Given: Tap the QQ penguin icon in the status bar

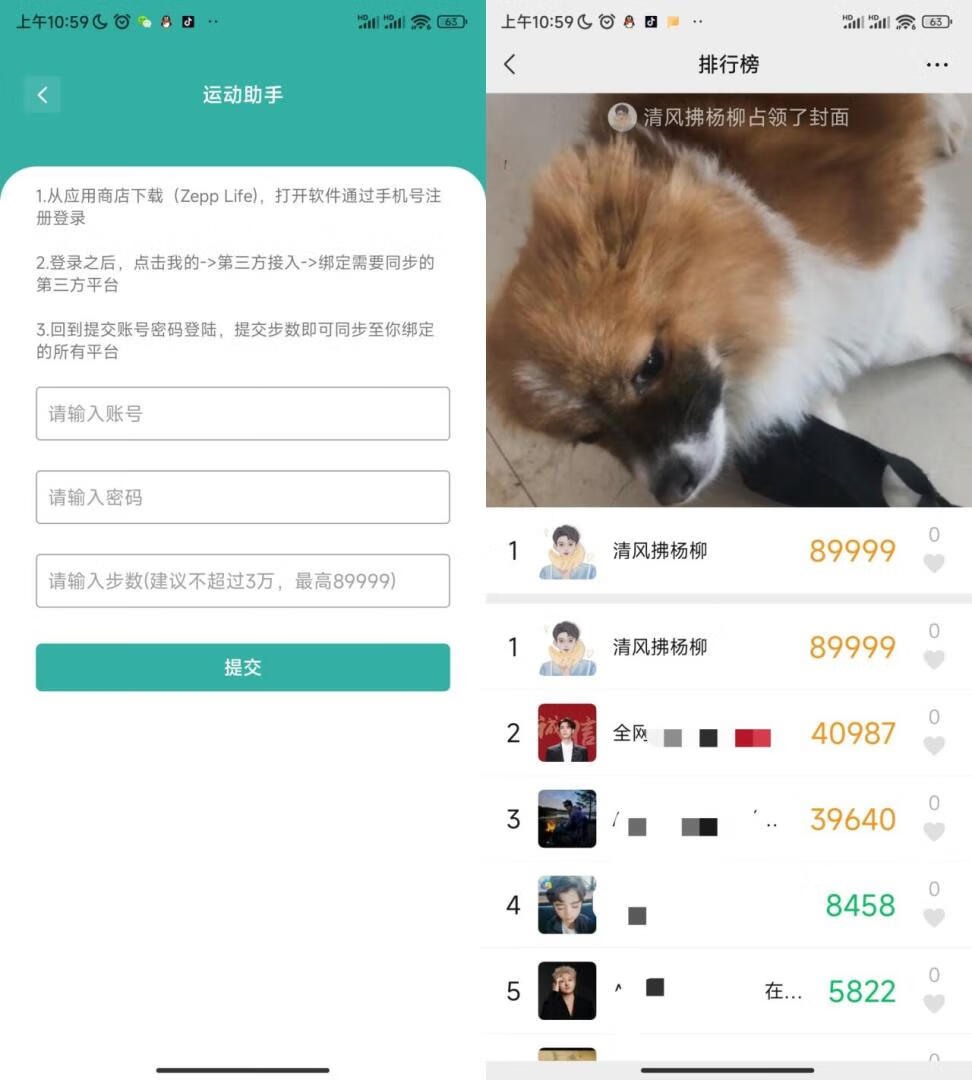Looking at the screenshot, I should pos(166,21).
